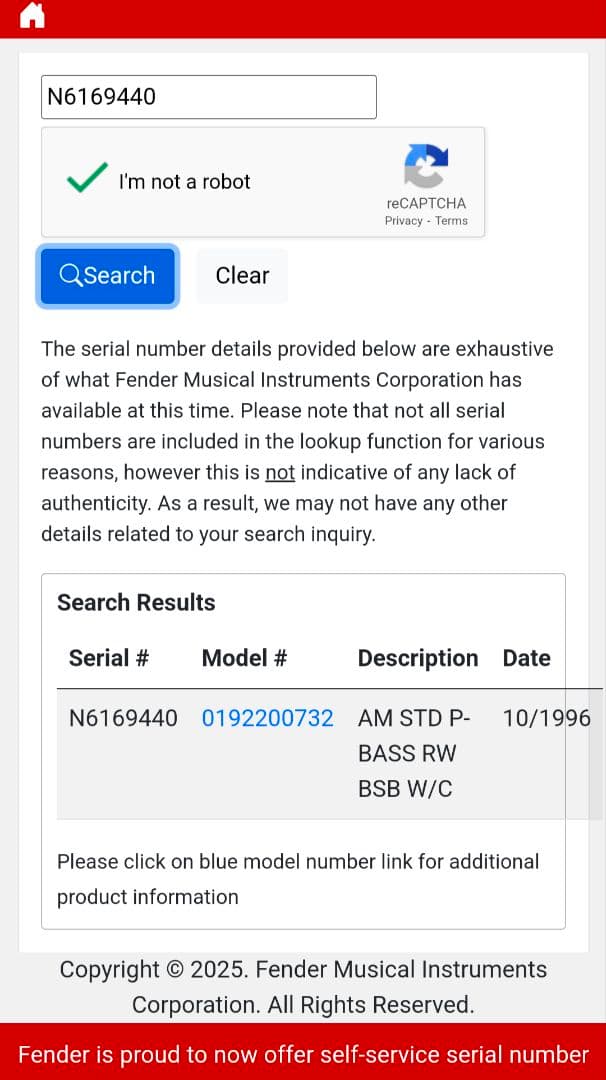Open the reCAPTCHA Privacy link
The height and width of the screenshot is (1080, 606).
tap(403, 221)
